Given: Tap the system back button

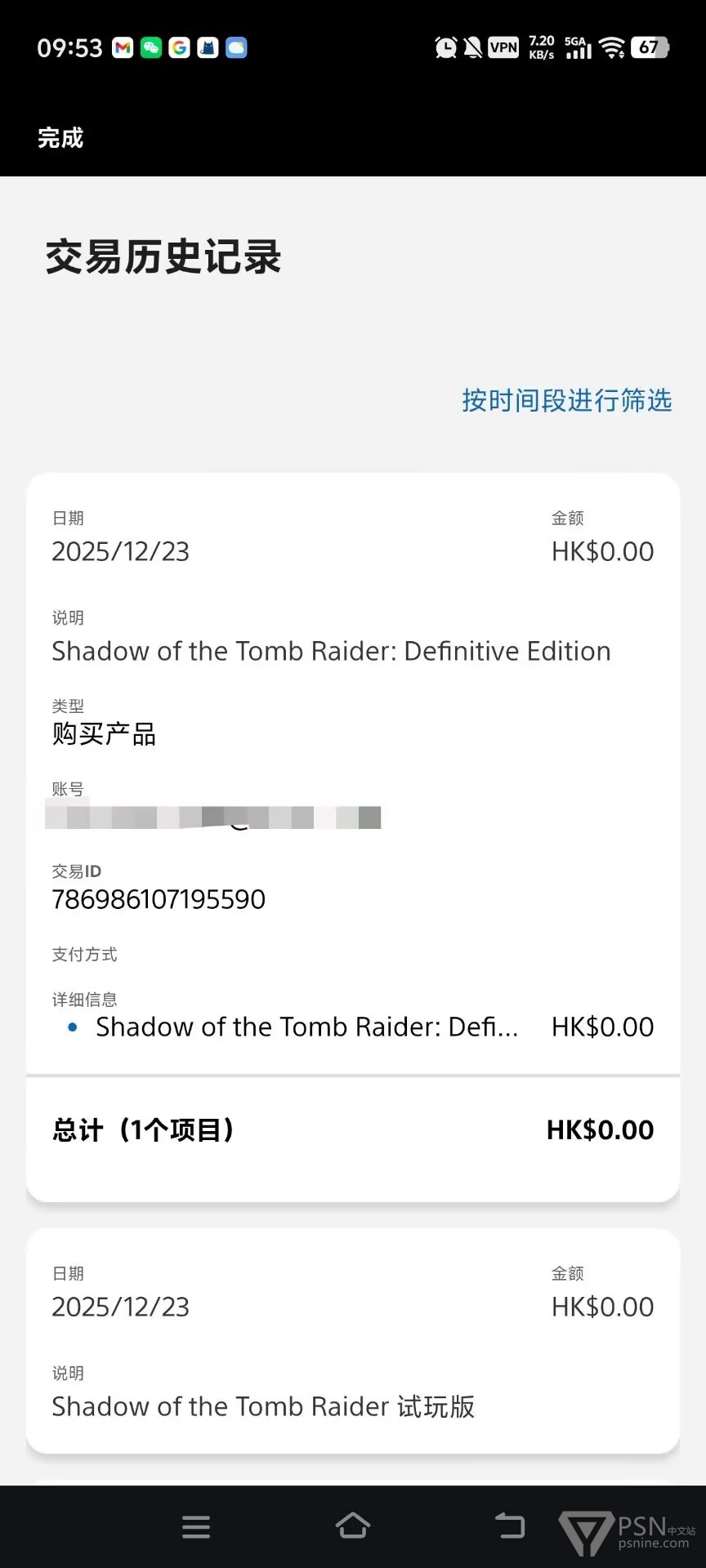Looking at the screenshot, I should pyautogui.click(x=510, y=1526).
